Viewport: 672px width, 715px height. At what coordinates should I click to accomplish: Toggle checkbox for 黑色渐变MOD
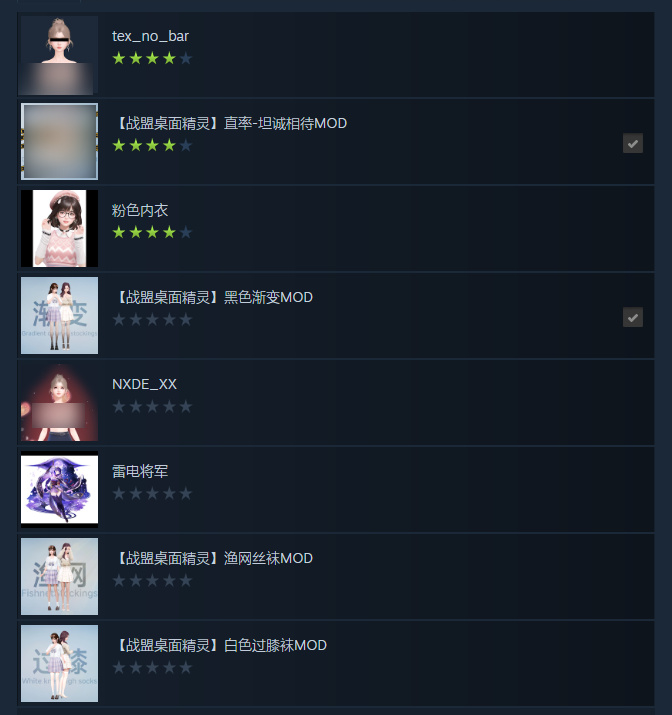point(633,317)
